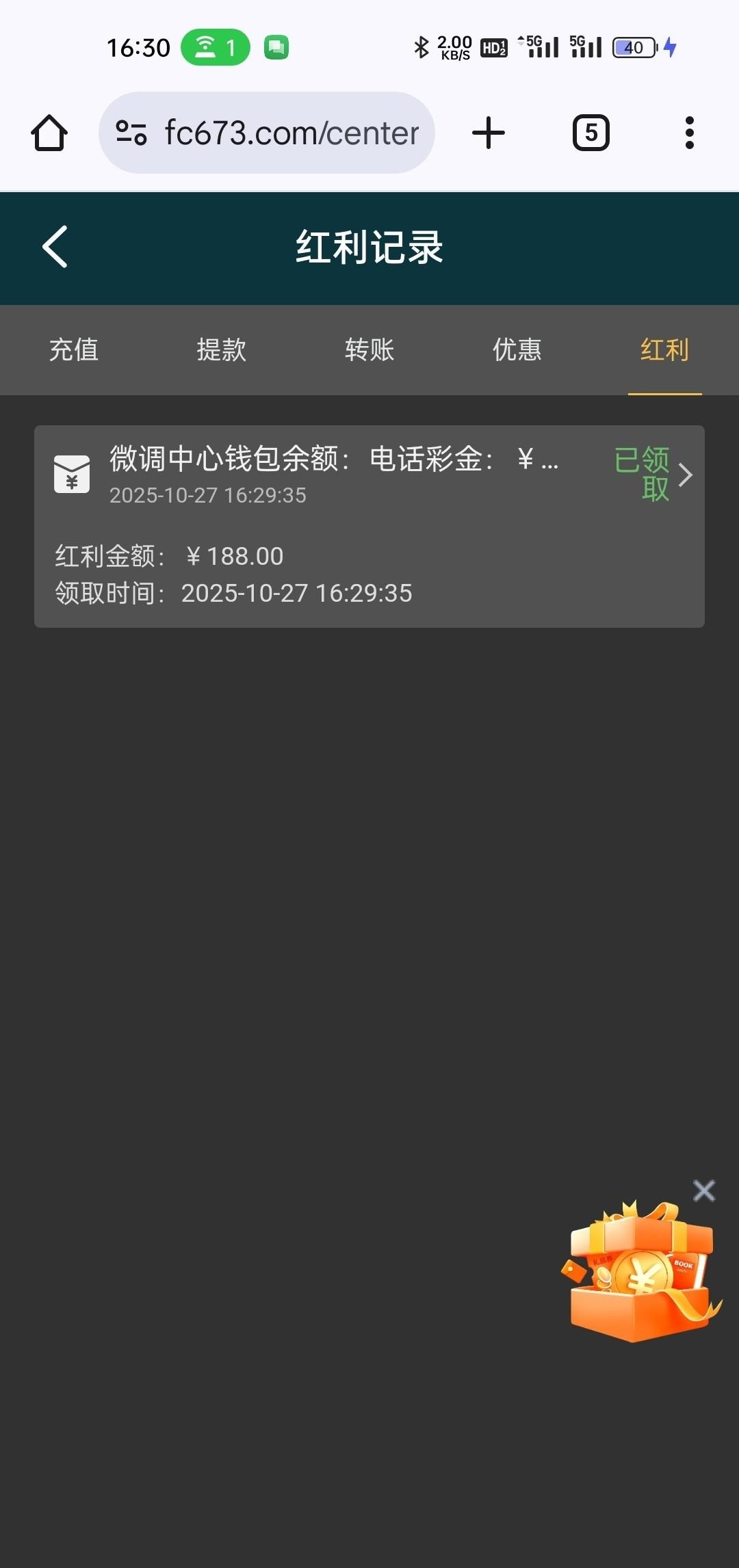Image resolution: width=739 pixels, height=1568 pixels.
Task: Open the browser overflow menu
Action: pyautogui.click(x=689, y=133)
